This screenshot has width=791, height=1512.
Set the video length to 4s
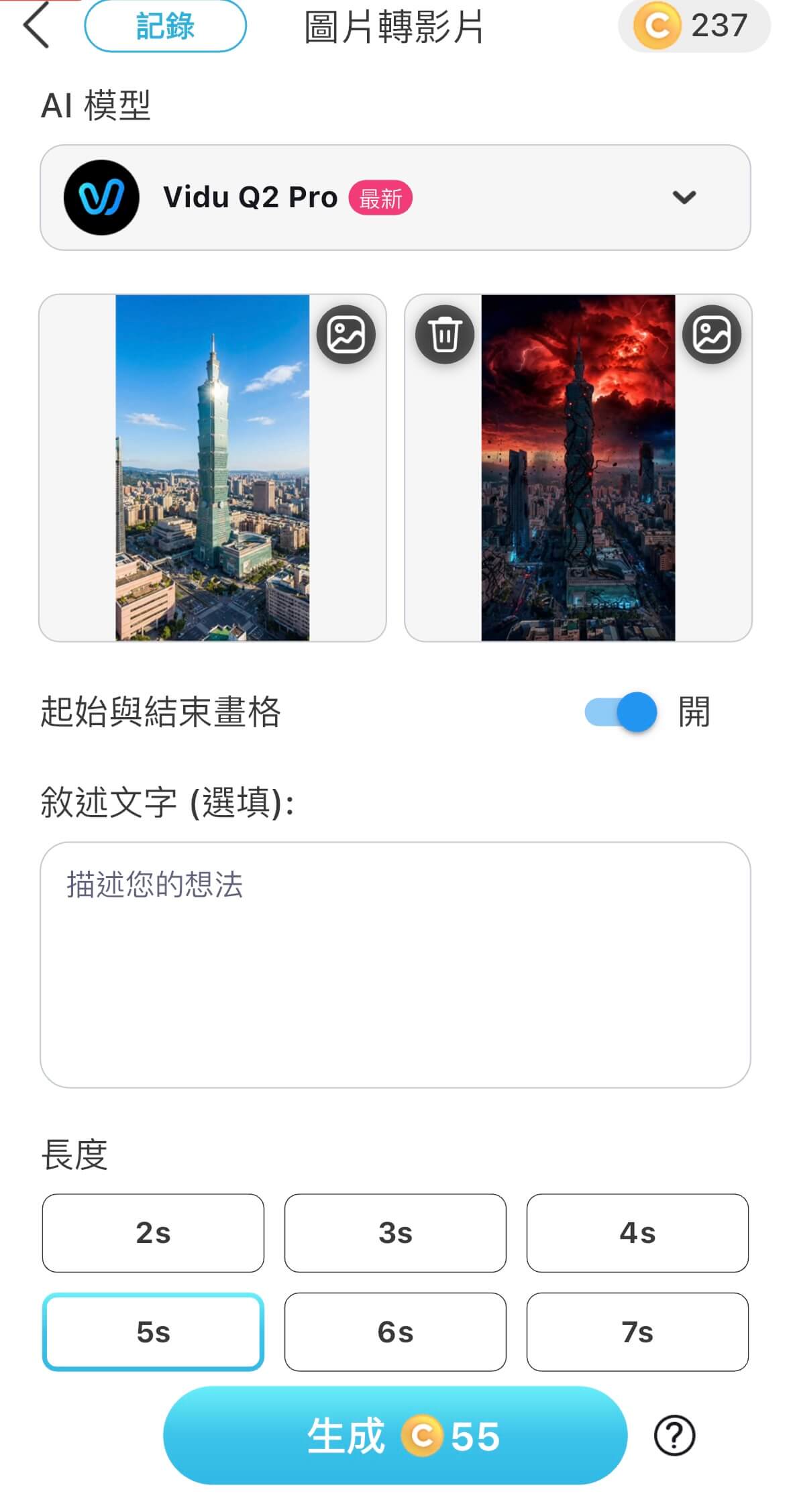pos(637,1233)
